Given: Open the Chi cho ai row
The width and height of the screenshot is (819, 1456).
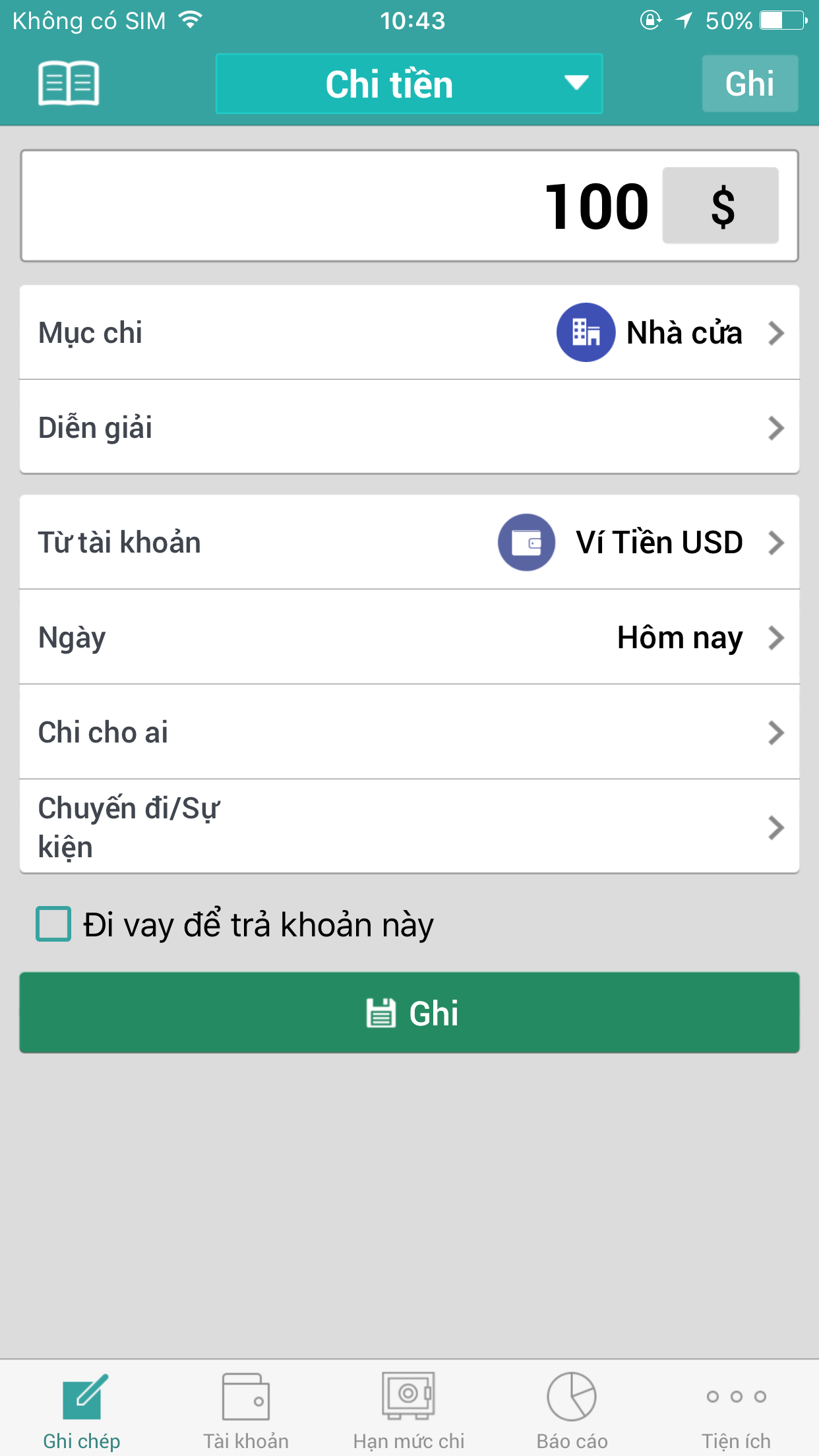Looking at the screenshot, I should click(x=409, y=732).
